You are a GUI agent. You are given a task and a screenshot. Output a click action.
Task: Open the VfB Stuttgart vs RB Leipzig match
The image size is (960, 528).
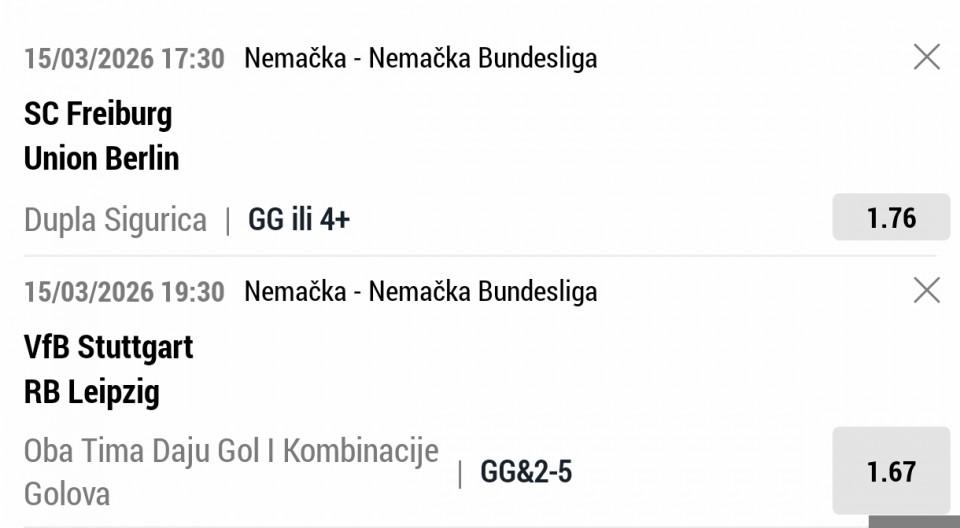[108, 369]
